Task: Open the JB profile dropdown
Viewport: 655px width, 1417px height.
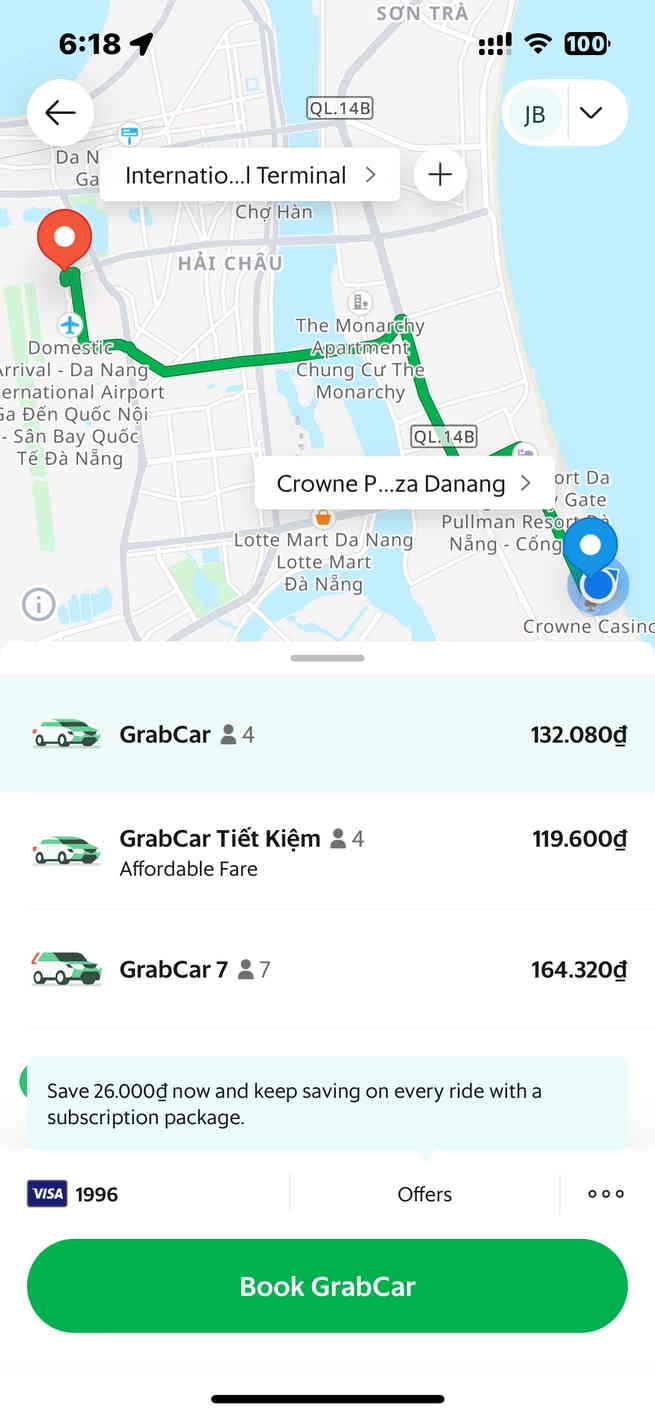Action: coord(590,113)
